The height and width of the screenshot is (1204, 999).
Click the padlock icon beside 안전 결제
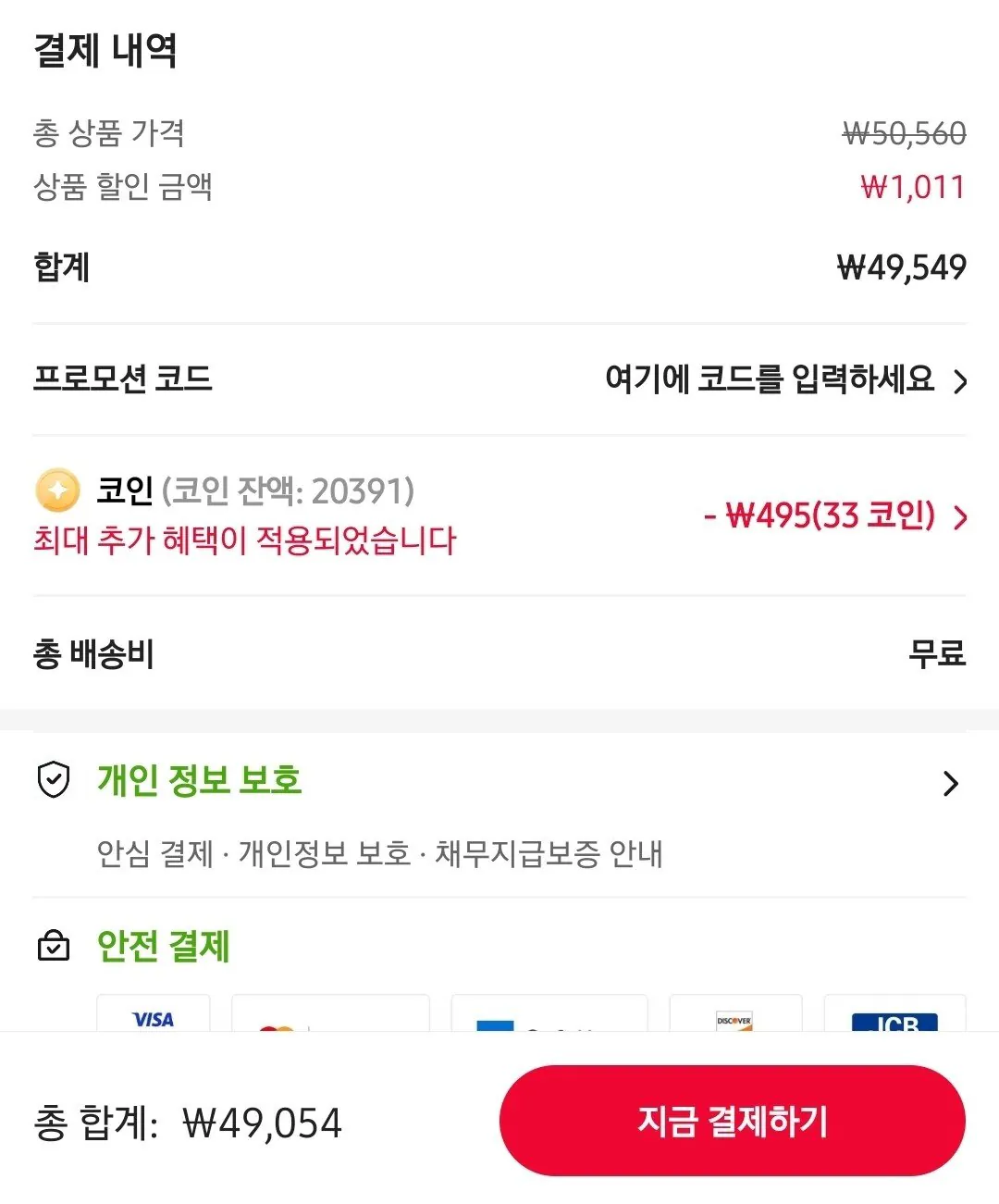53,945
